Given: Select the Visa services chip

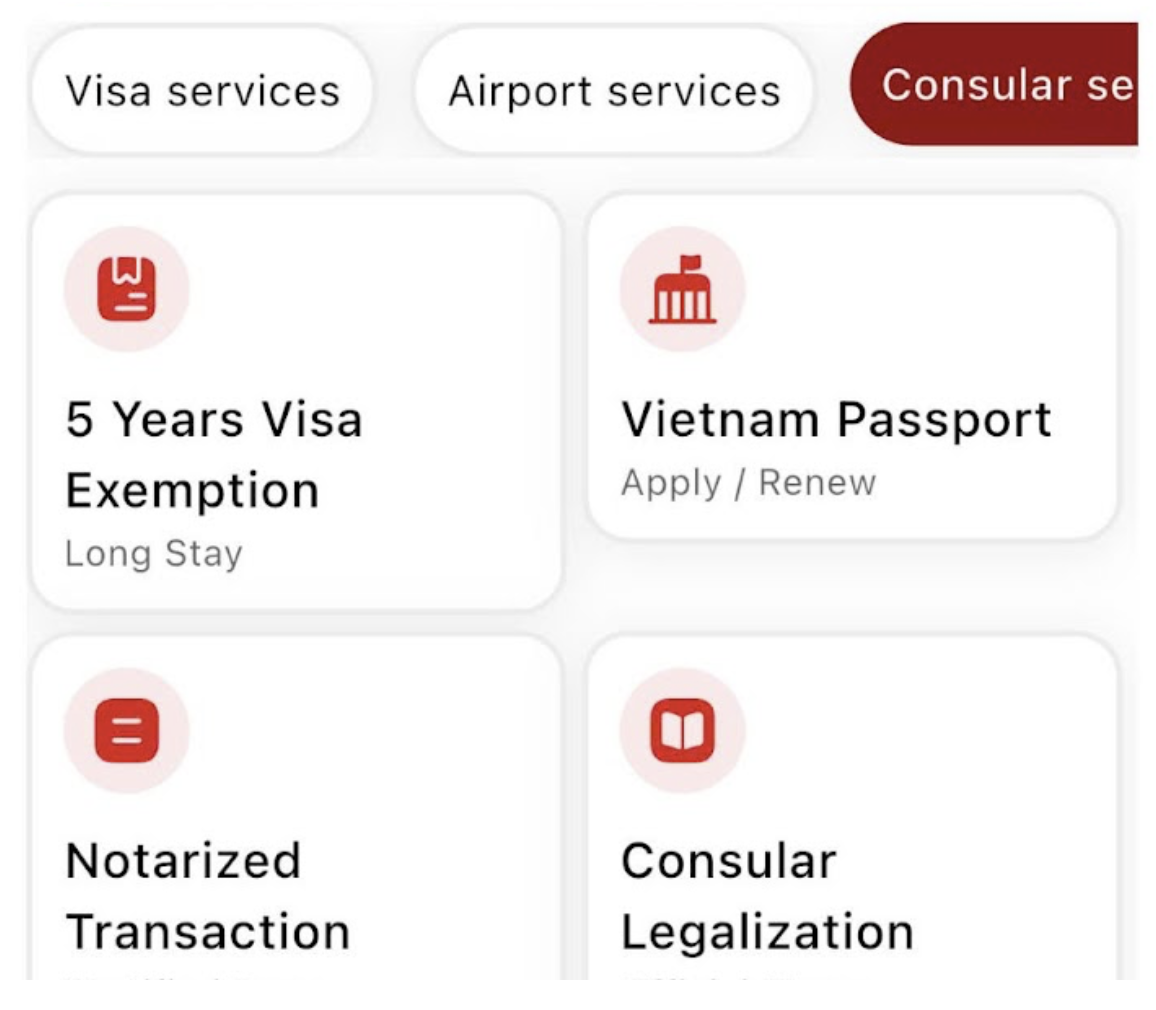Looking at the screenshot, I should click(x=202, y=91).
